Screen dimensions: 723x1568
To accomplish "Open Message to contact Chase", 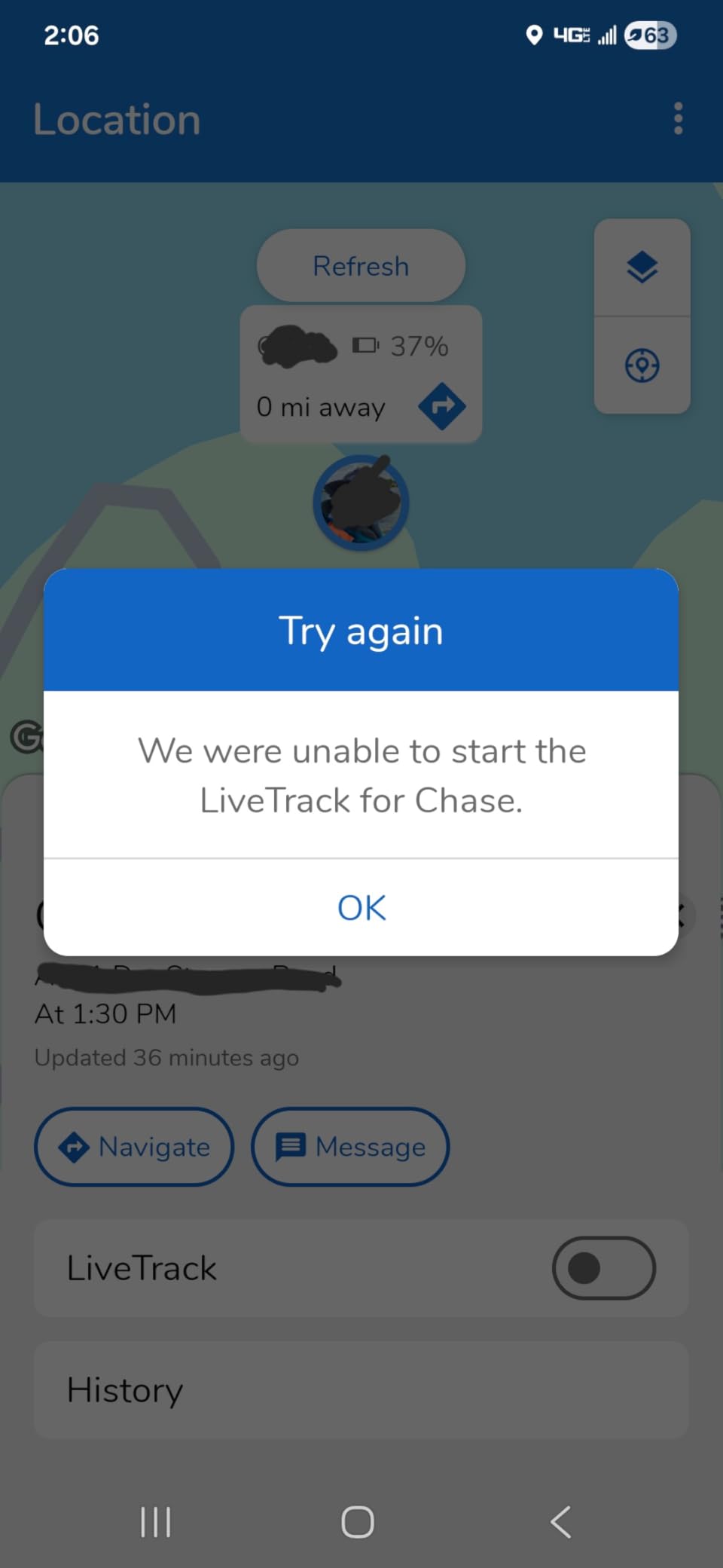I will coord(350,1147).
